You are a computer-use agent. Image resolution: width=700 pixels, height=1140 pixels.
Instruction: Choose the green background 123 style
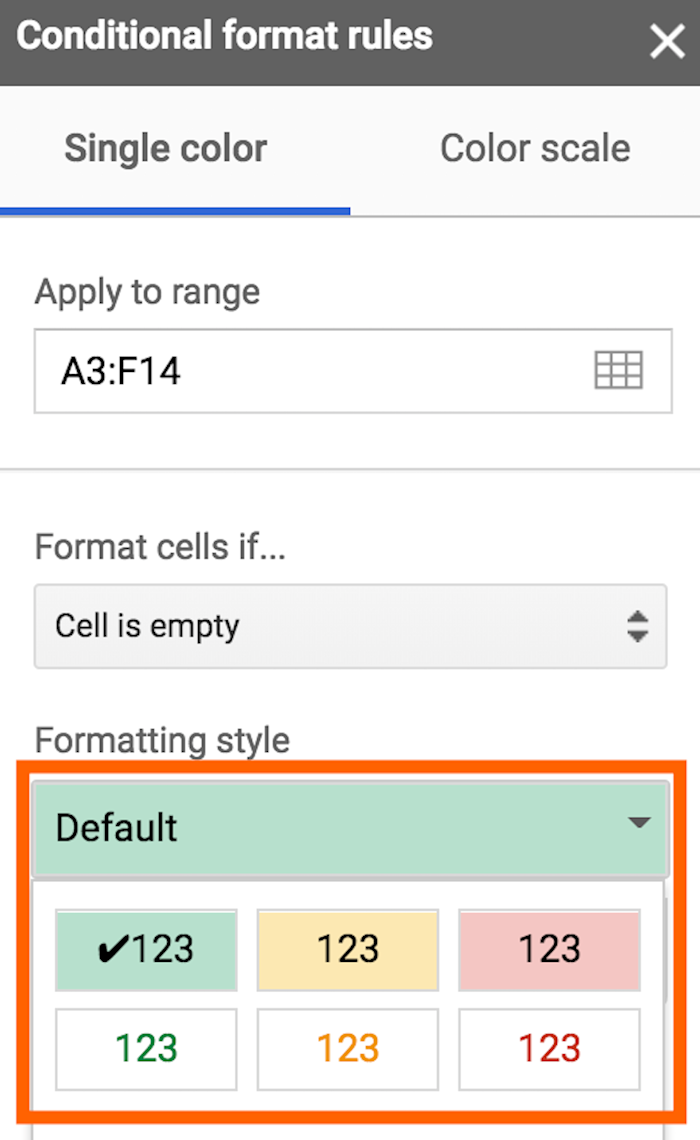[146, 950]
